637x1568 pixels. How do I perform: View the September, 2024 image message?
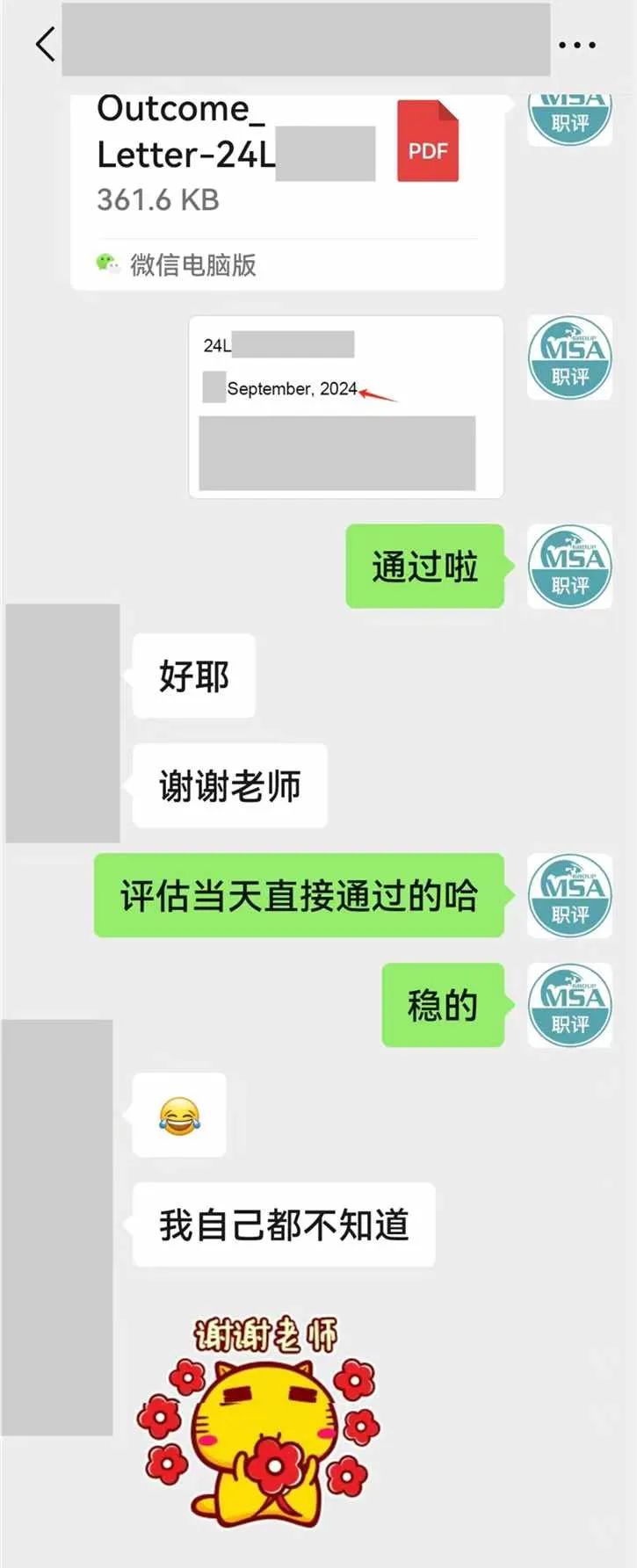[345, 407]
